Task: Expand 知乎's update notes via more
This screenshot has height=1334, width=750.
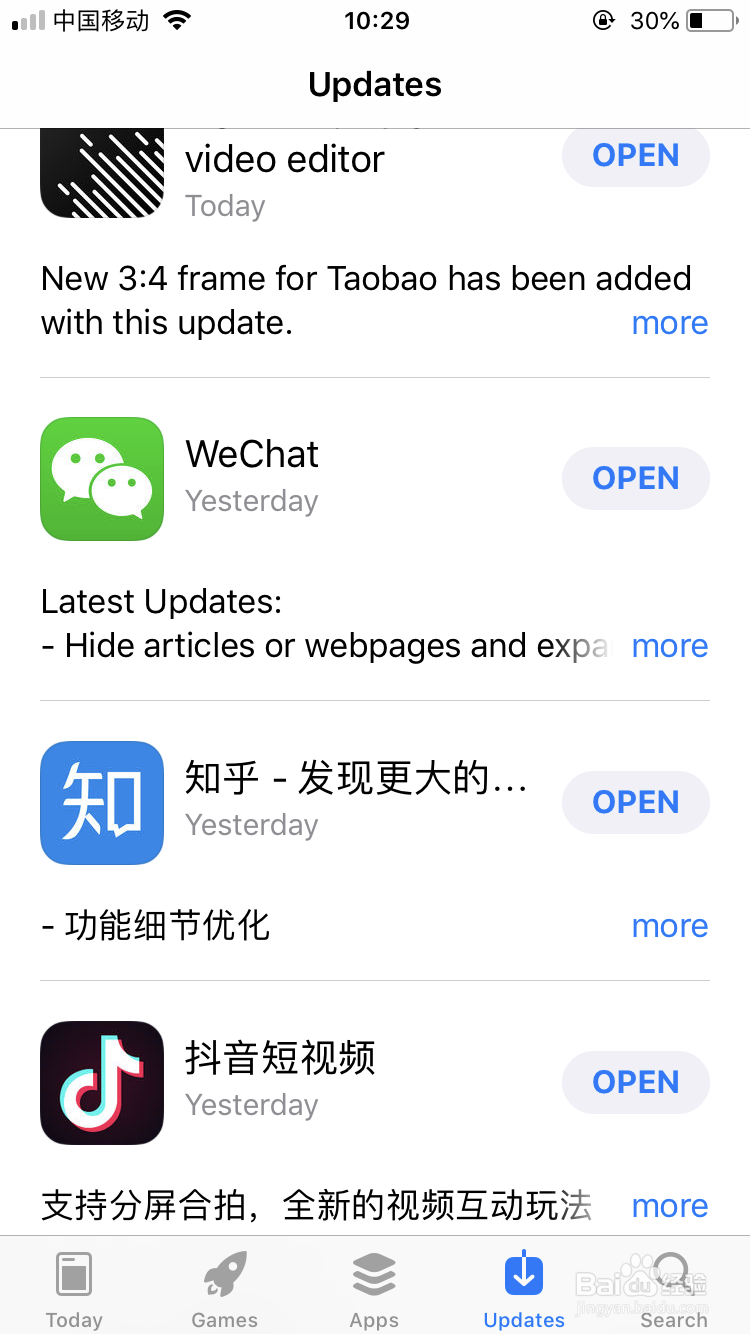Action: coord(669,926)
